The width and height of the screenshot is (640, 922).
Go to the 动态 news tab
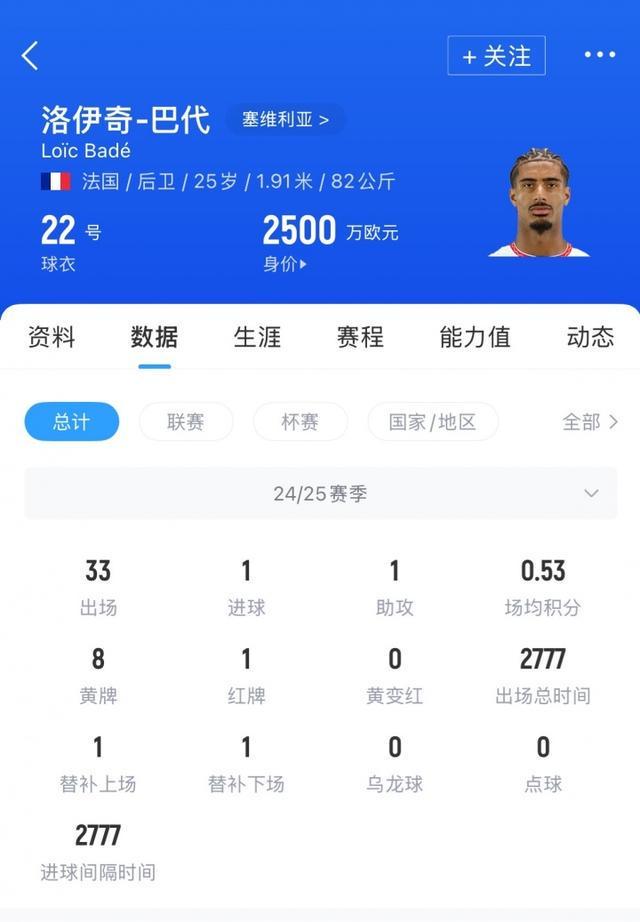590,337
